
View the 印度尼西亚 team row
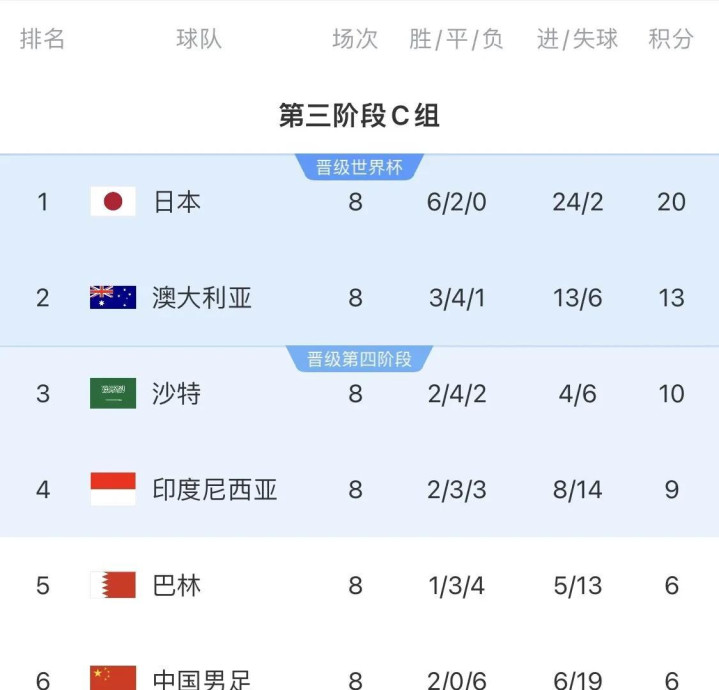pos(360,489)
